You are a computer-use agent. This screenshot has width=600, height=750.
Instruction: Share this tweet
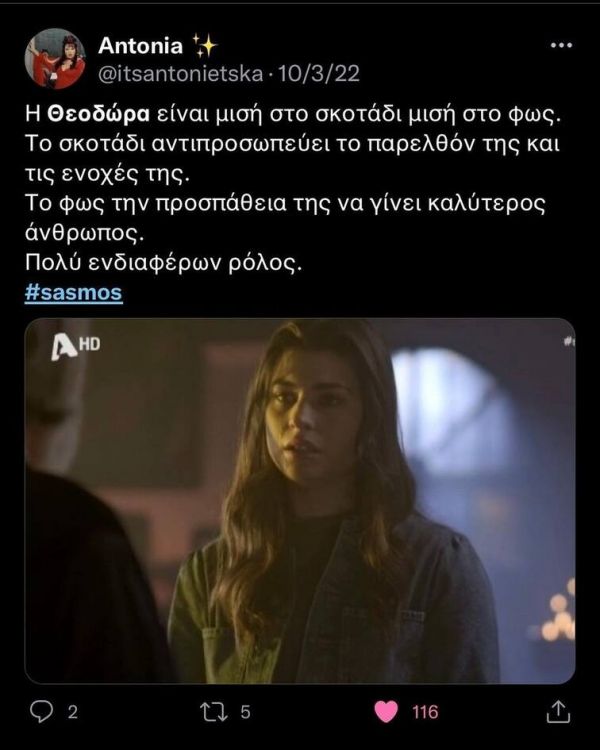[560, 711]
